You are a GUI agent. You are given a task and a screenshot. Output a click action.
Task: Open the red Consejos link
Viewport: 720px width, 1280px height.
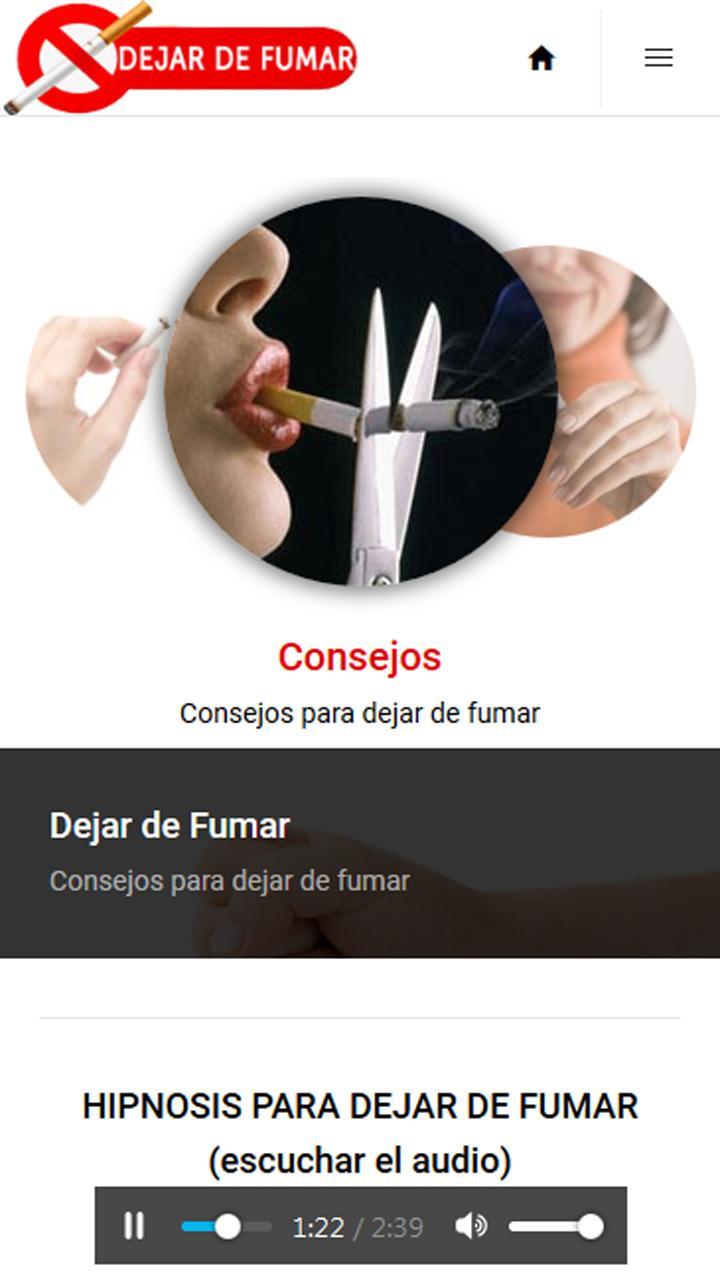(x=359, y=657)
